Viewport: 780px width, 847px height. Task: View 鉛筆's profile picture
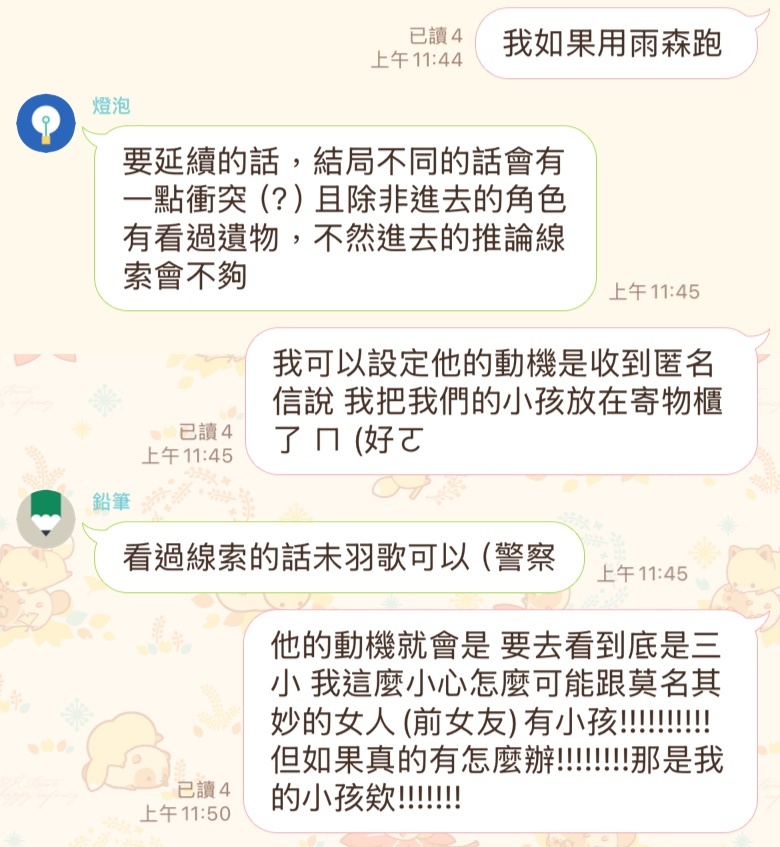pos(46,519)
